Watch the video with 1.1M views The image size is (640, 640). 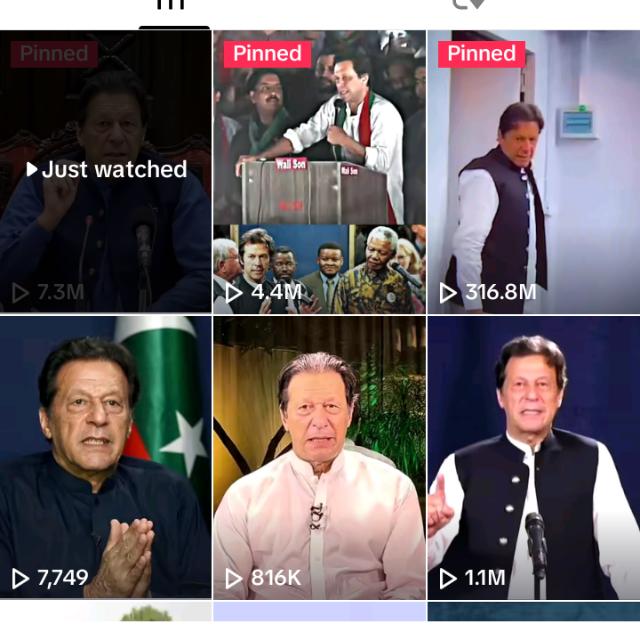pos(533,456)
